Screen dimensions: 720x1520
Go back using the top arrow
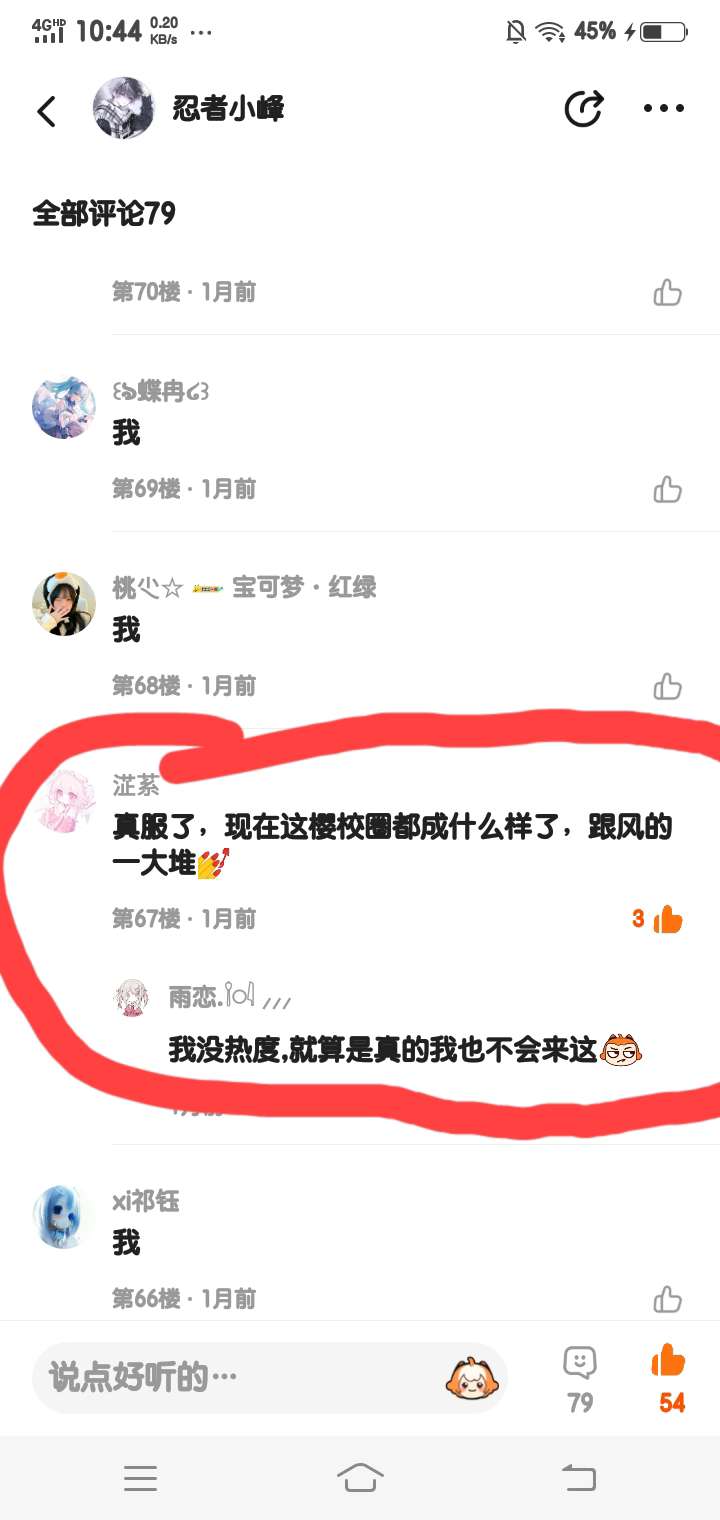[x=47, y=110]
